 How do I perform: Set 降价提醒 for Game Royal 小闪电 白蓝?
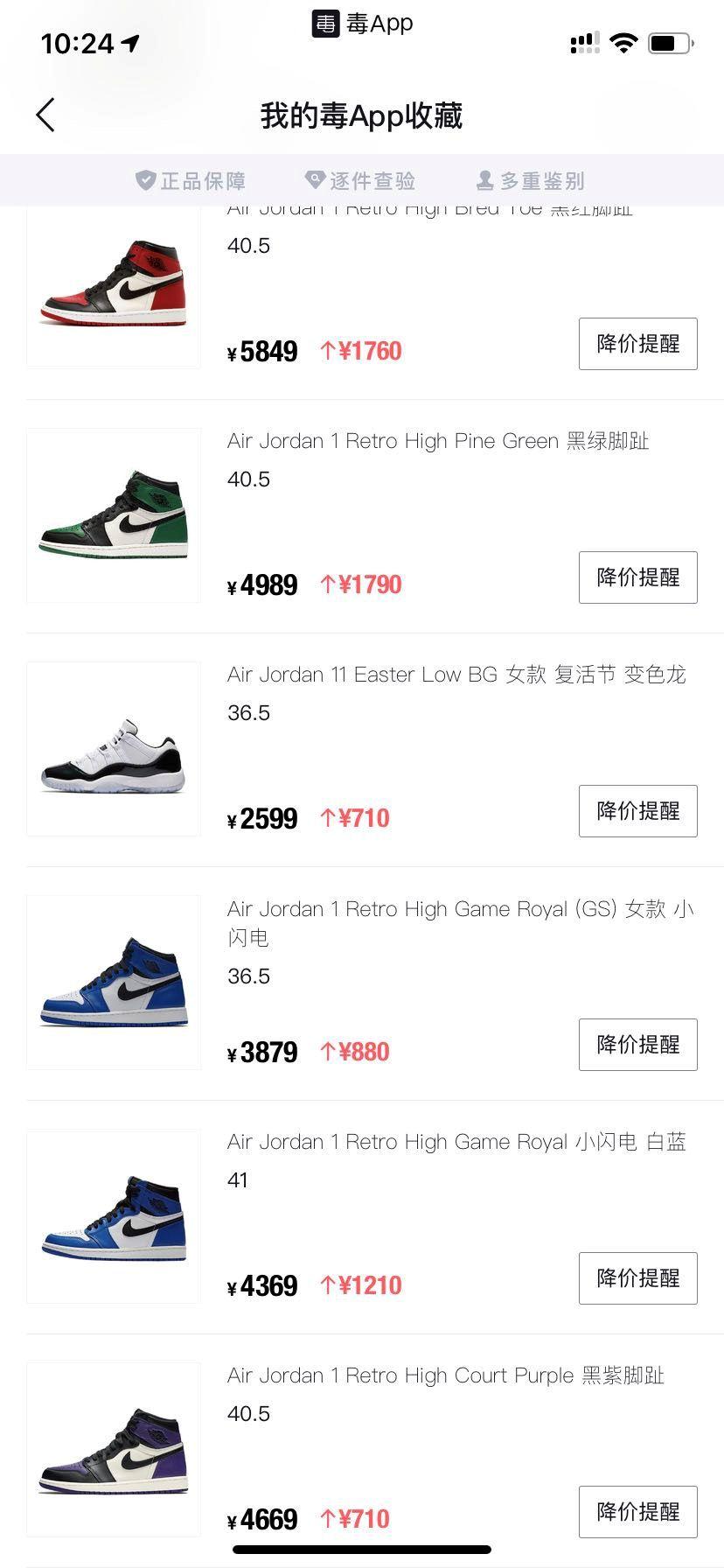coord(637,1278)
